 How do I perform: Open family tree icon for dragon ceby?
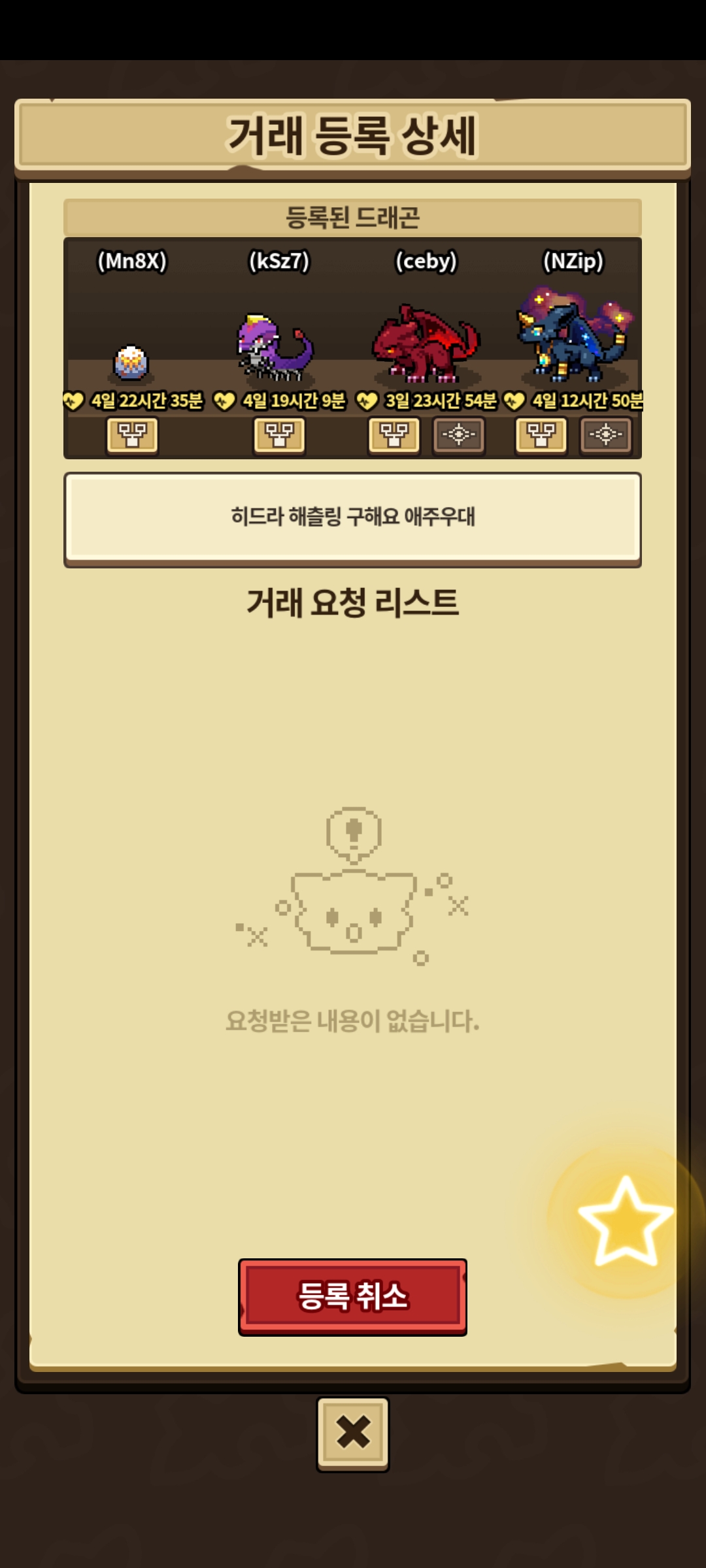(394, 435)
